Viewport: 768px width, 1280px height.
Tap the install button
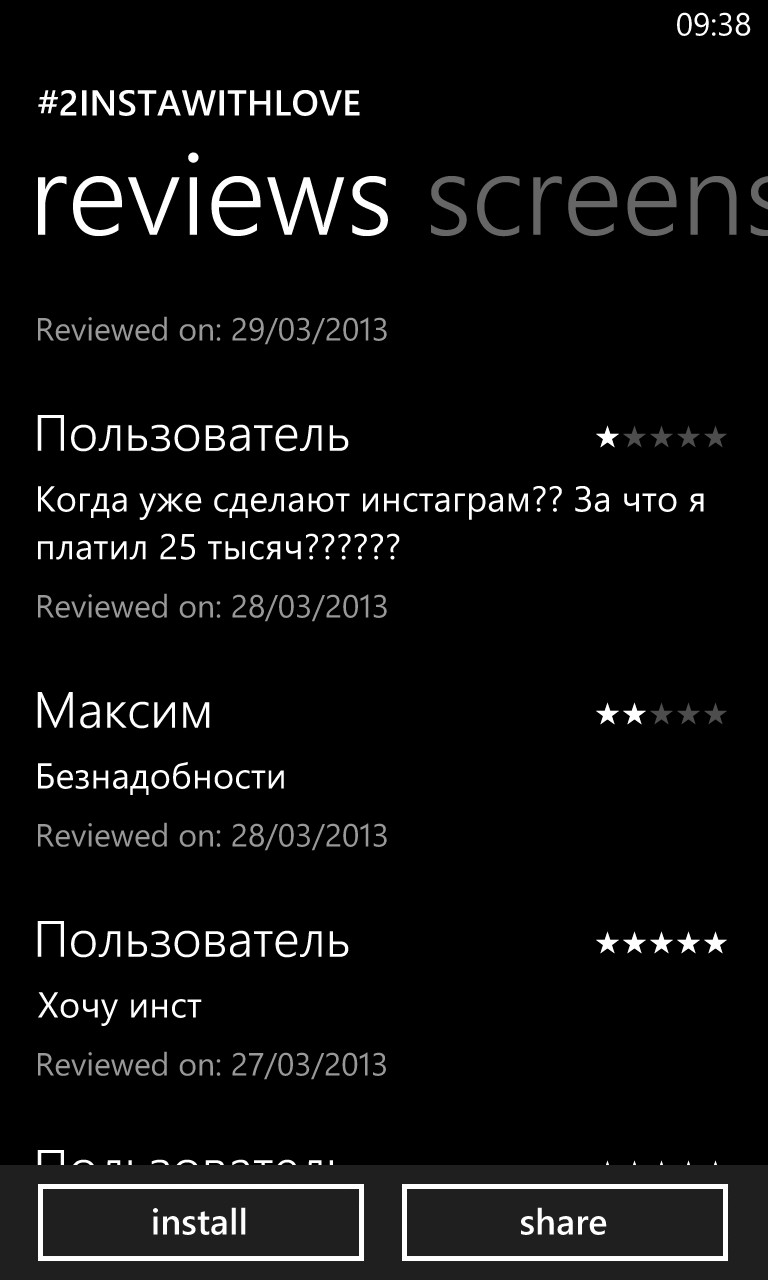click(200, 1222)
